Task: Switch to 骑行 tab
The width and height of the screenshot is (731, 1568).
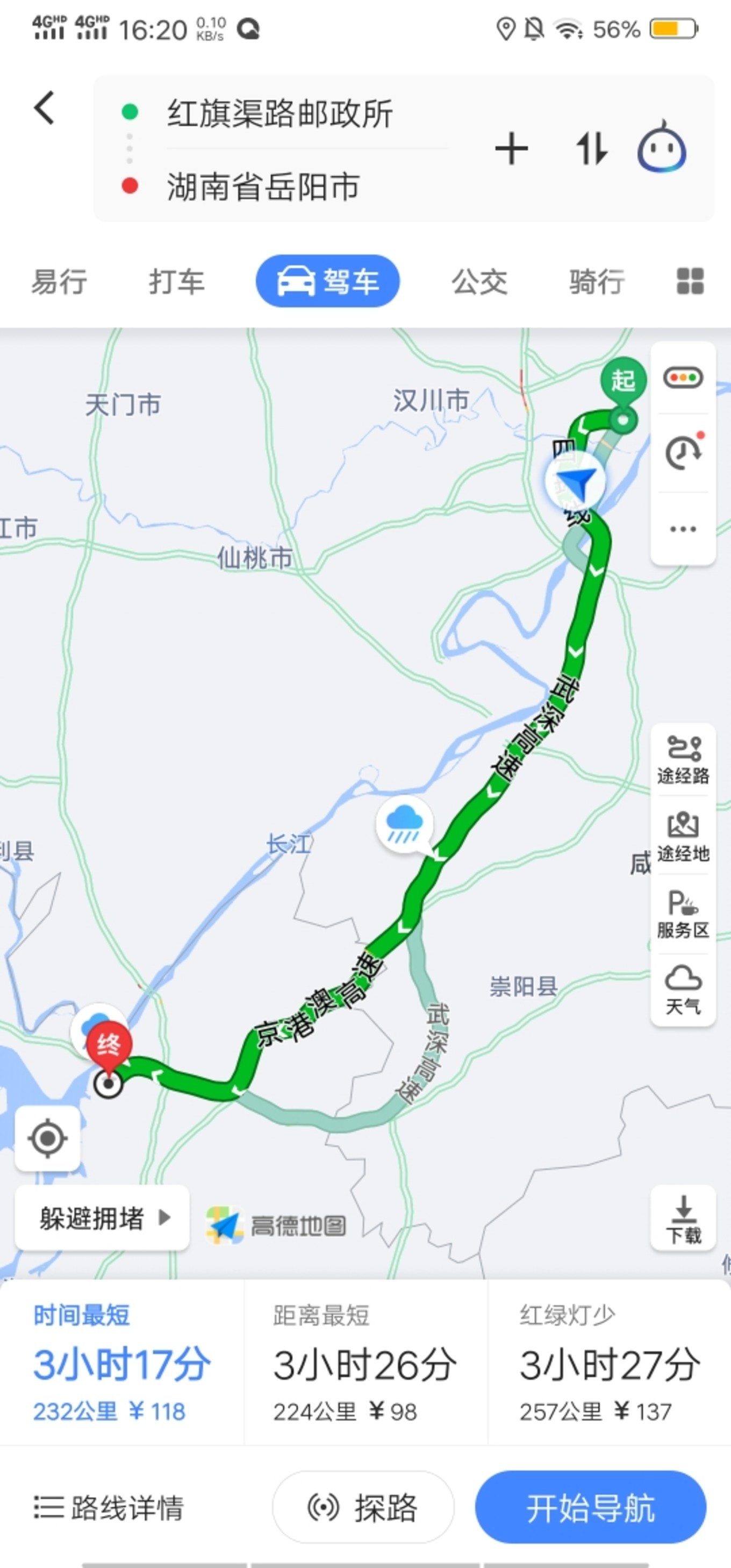Action: [x=597, y=282]
